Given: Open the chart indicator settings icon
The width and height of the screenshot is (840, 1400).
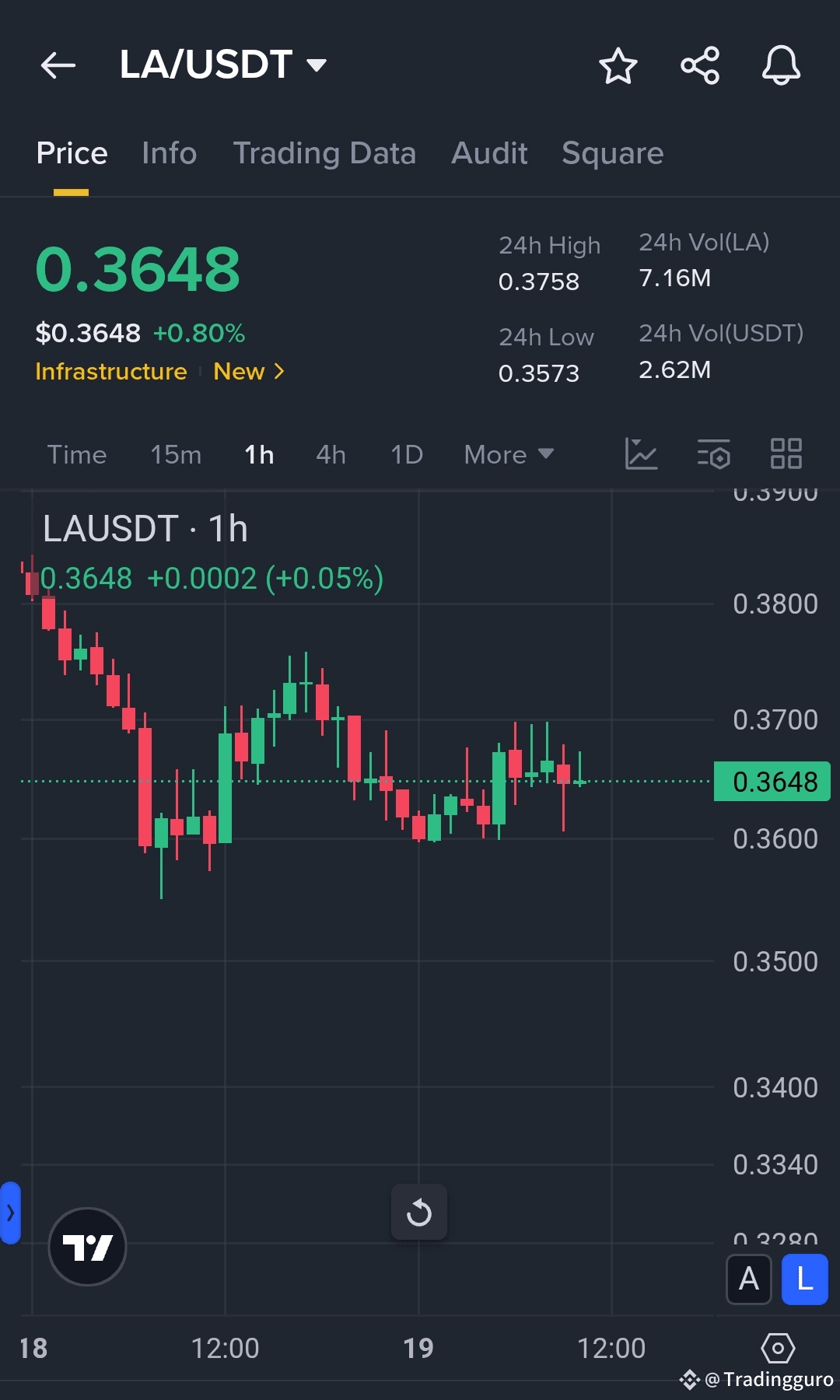Looking at the screenshot, I should (714, 454).
